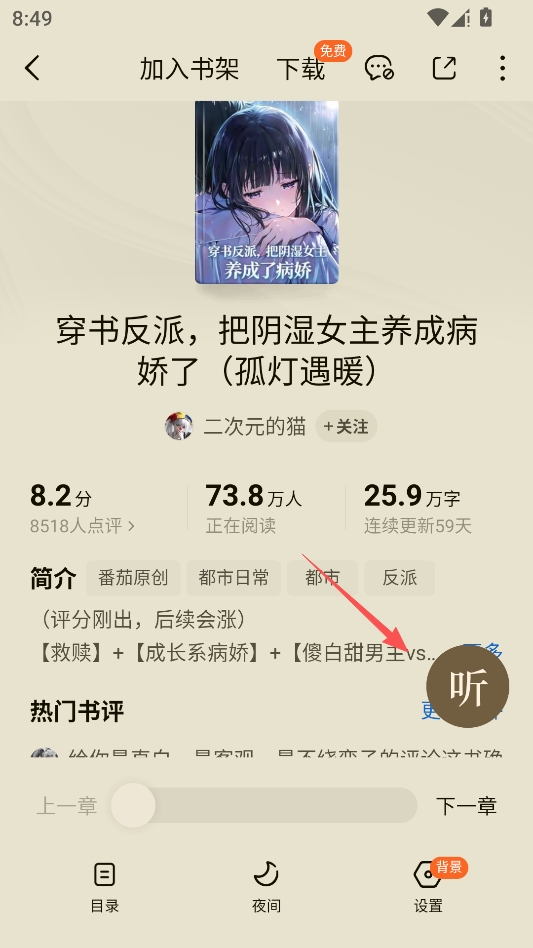Select the 都市日常 tag
This screenshot has height=948, width=533.
coord(234,577)
